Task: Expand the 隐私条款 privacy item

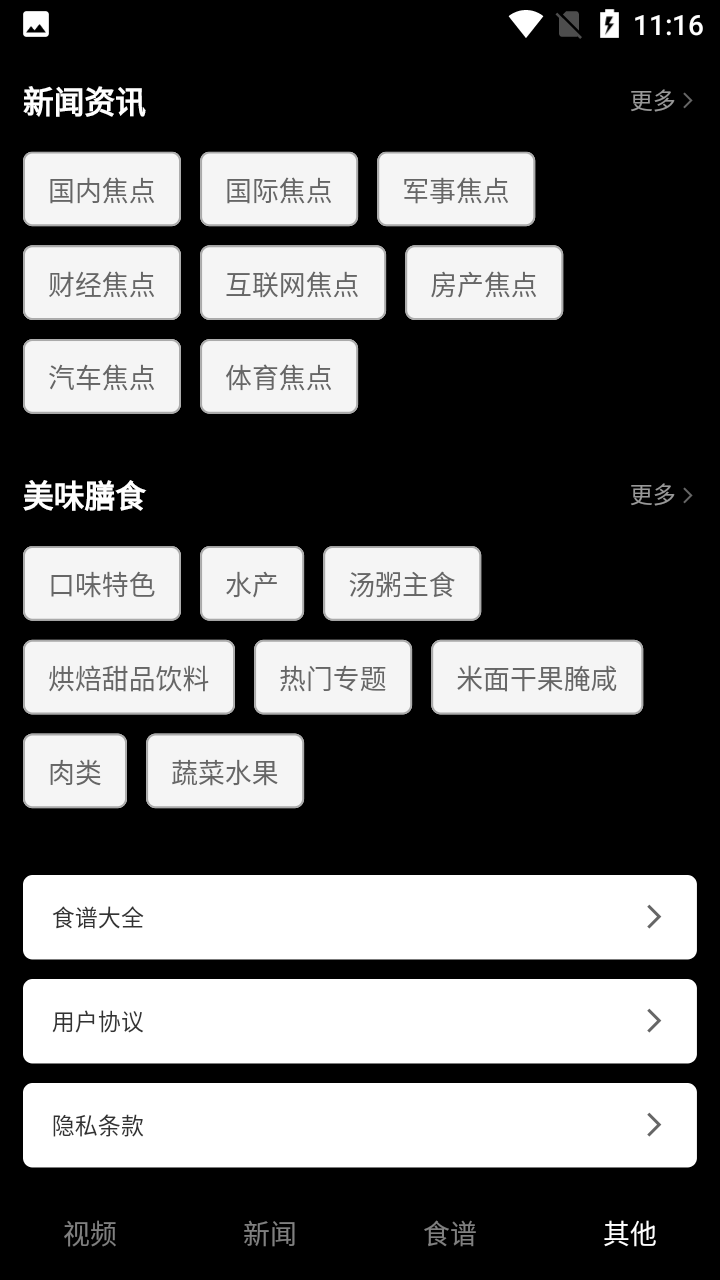Action: pyautogui.click(x=360, y=1125)
